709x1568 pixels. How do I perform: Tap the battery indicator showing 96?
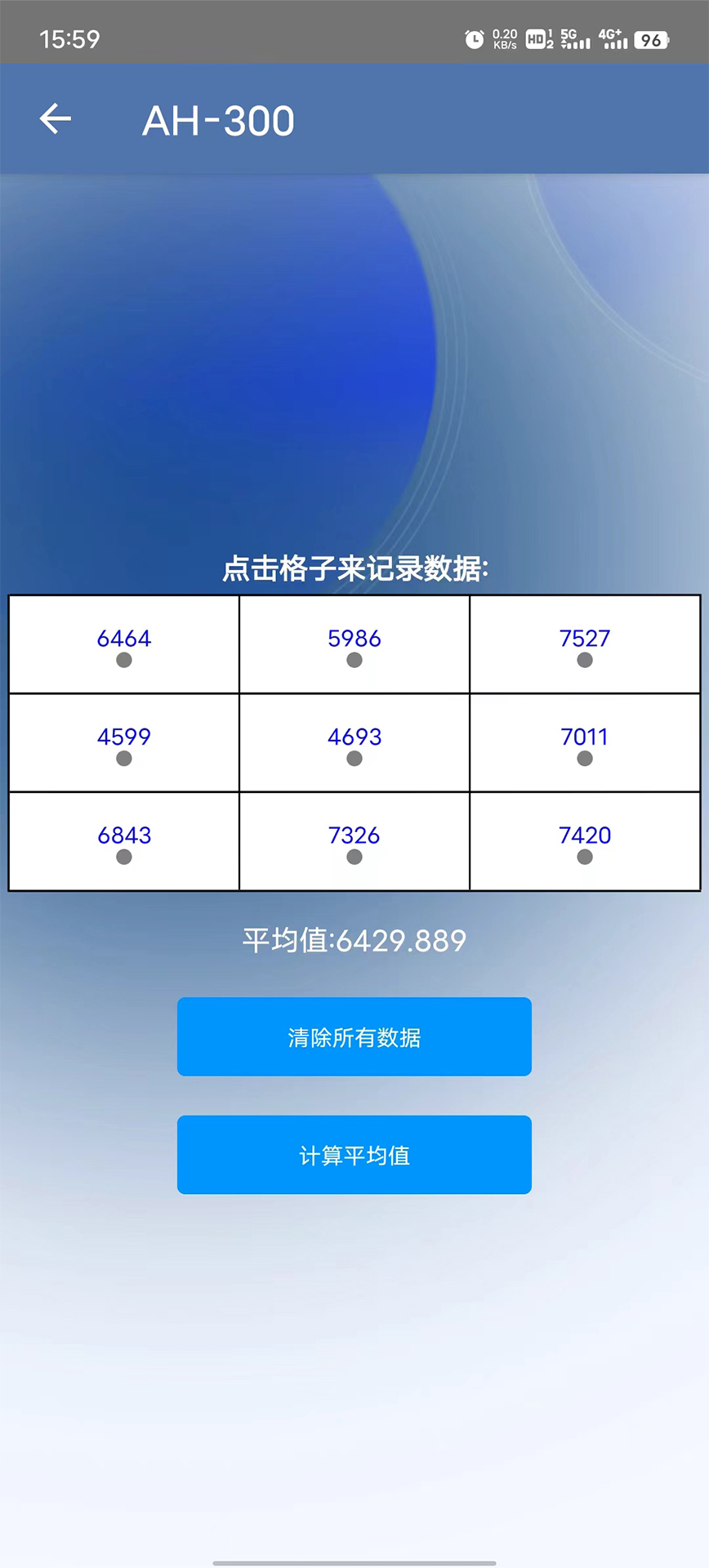coord(650,38)
